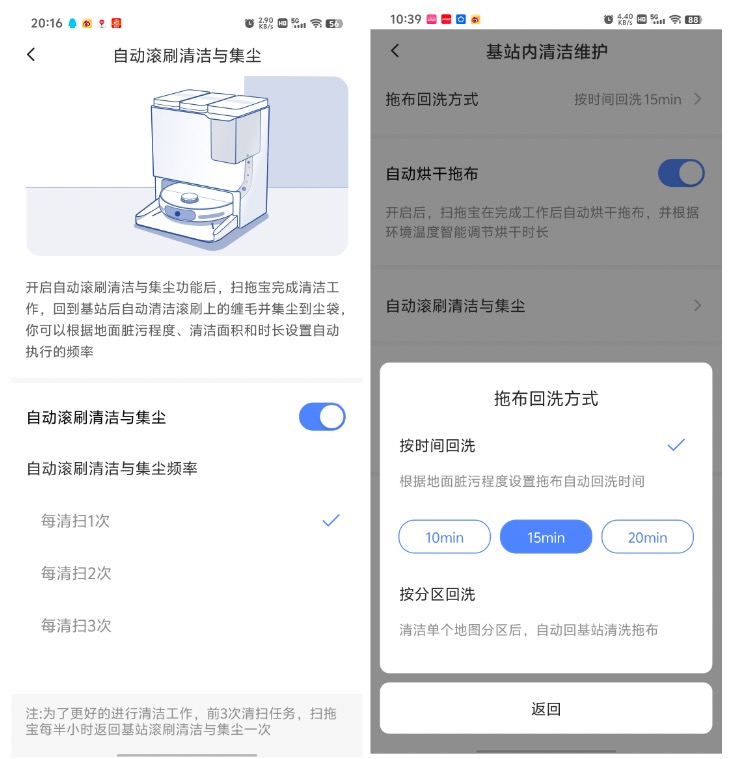Pick the 10min washing interval
Viewport: 730px width, 759px height.
[x=444, y=537]
